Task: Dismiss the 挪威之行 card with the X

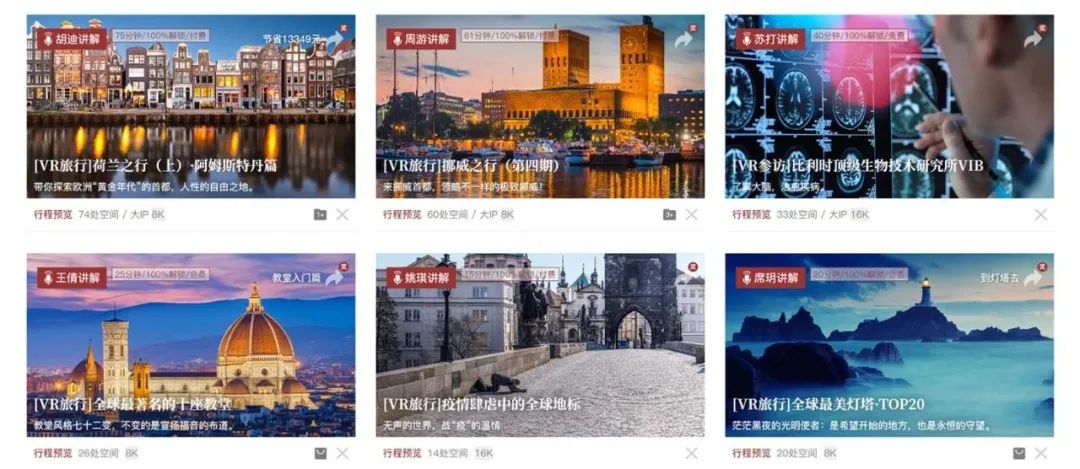Action: point(691,214)
